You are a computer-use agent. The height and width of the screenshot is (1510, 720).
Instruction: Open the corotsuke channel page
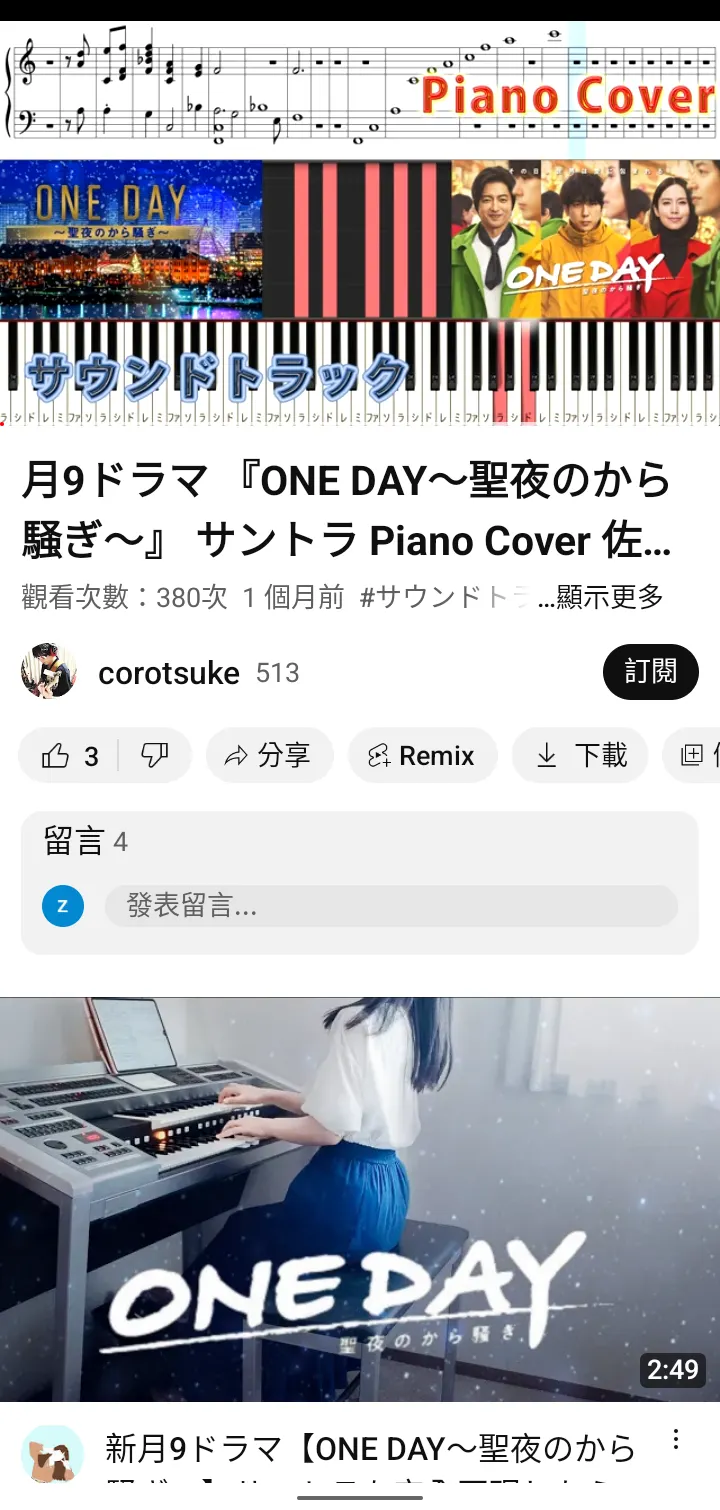tap(168, 673)
